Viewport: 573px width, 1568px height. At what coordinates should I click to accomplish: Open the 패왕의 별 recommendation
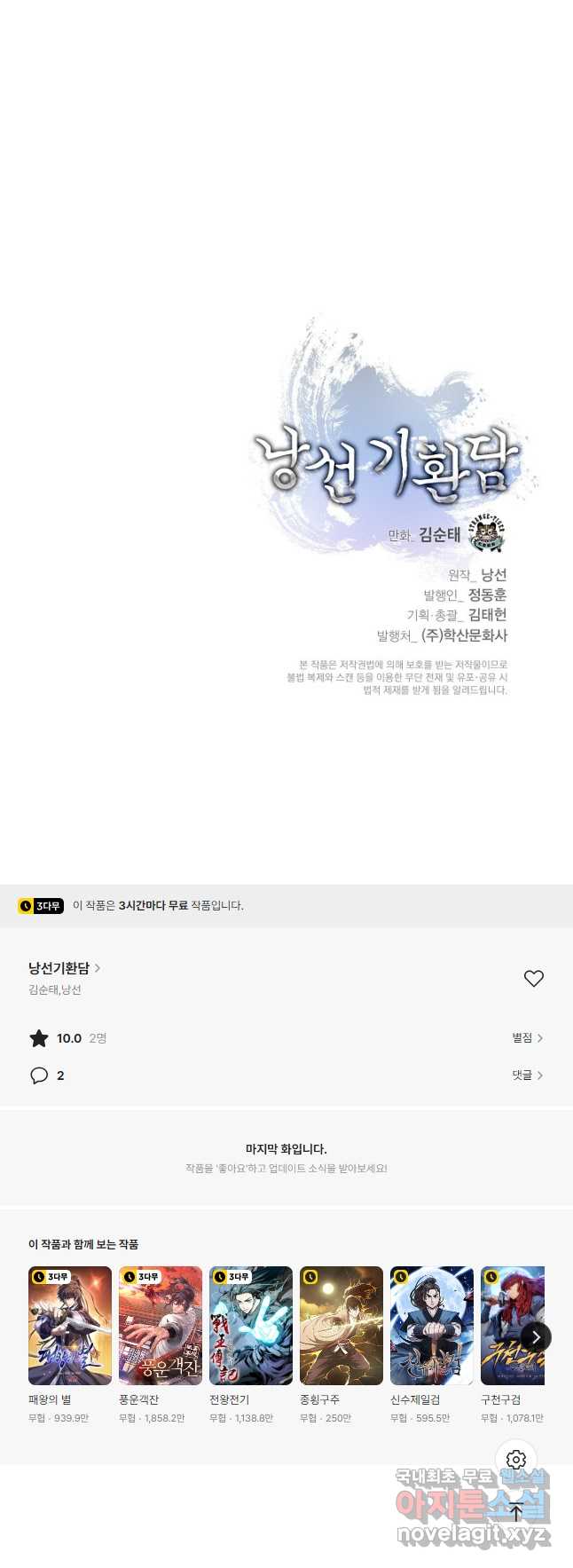point(70,1325)
